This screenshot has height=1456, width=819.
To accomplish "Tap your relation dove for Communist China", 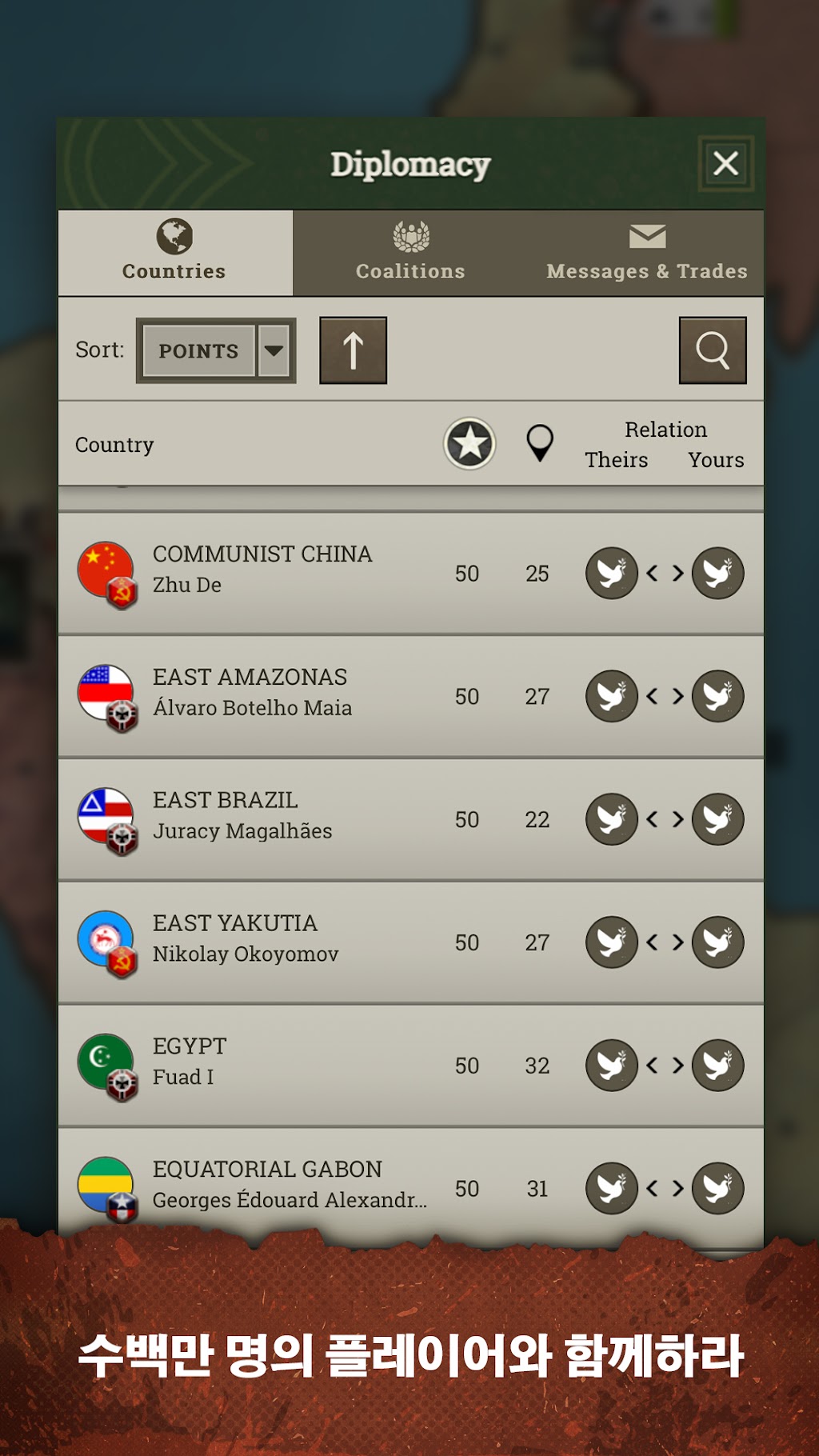I will point(717,573).
